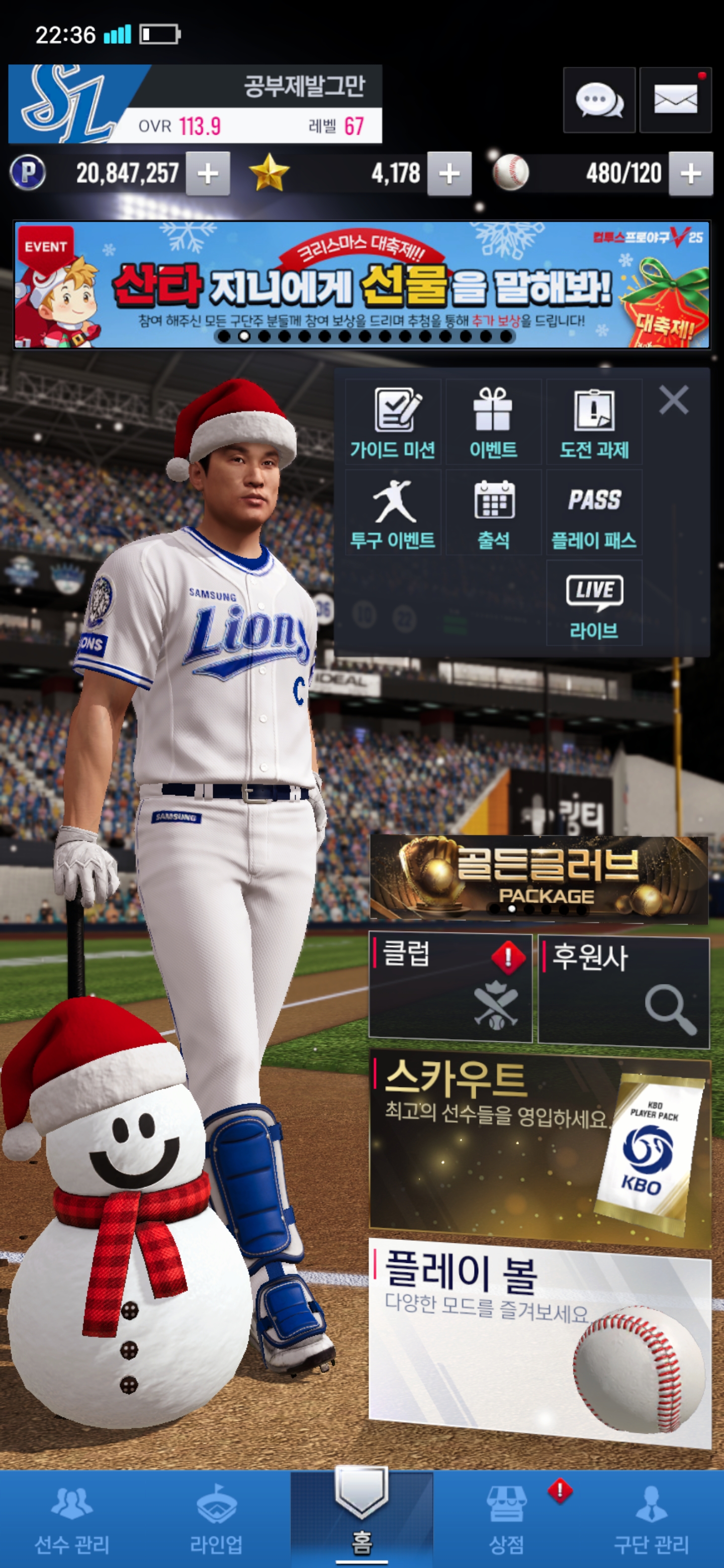Viewport: 724px width, 1568px height.
Task: Open the 후원사 sponsor tile
Action: click(623, 991)
